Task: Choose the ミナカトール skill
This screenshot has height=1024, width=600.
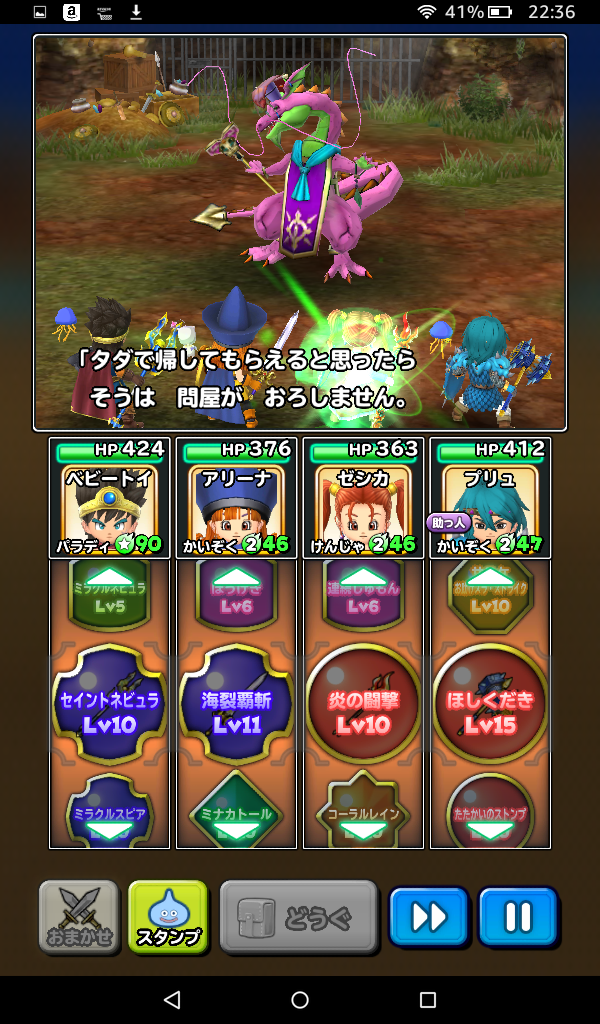Action: pyautogui.click(x=236, y=814)
